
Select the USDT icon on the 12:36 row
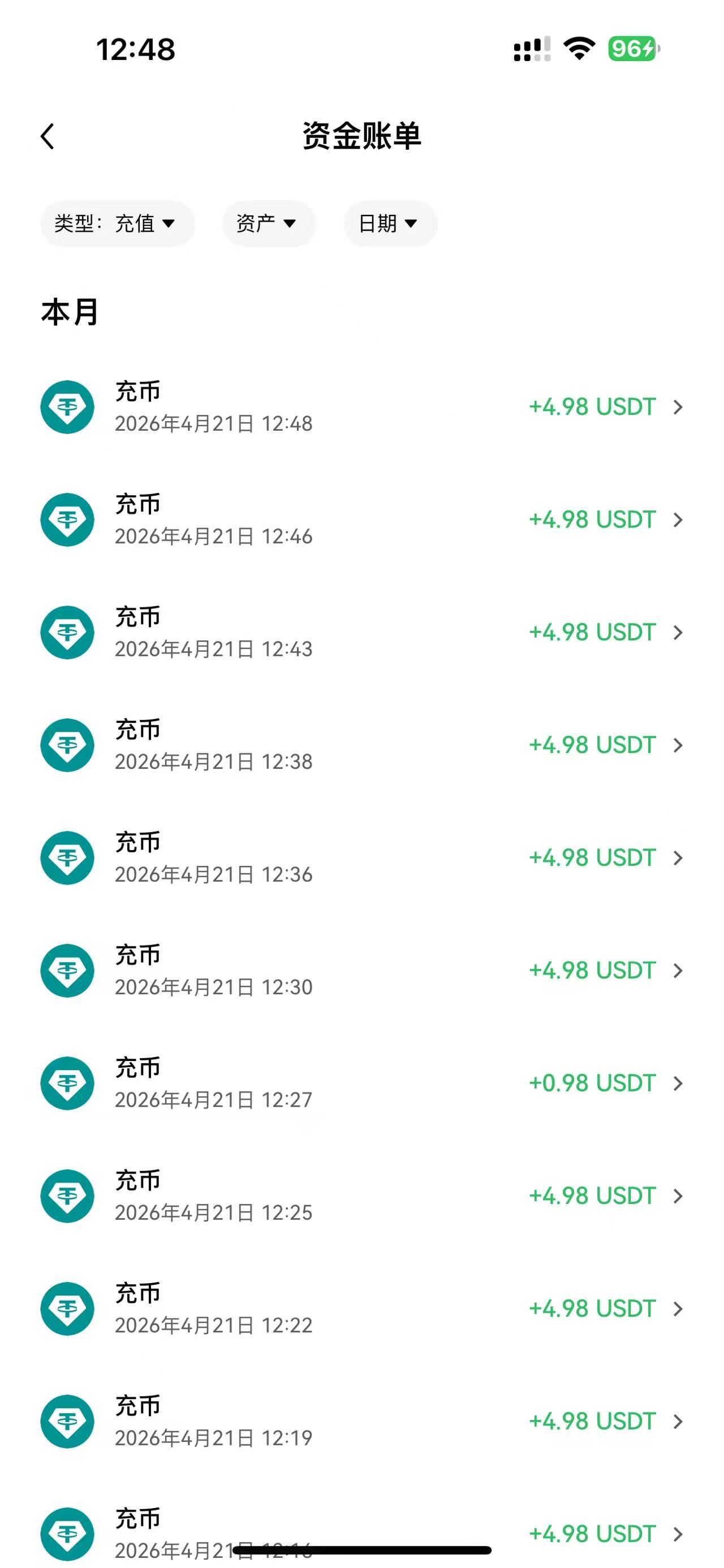point(67,857)
